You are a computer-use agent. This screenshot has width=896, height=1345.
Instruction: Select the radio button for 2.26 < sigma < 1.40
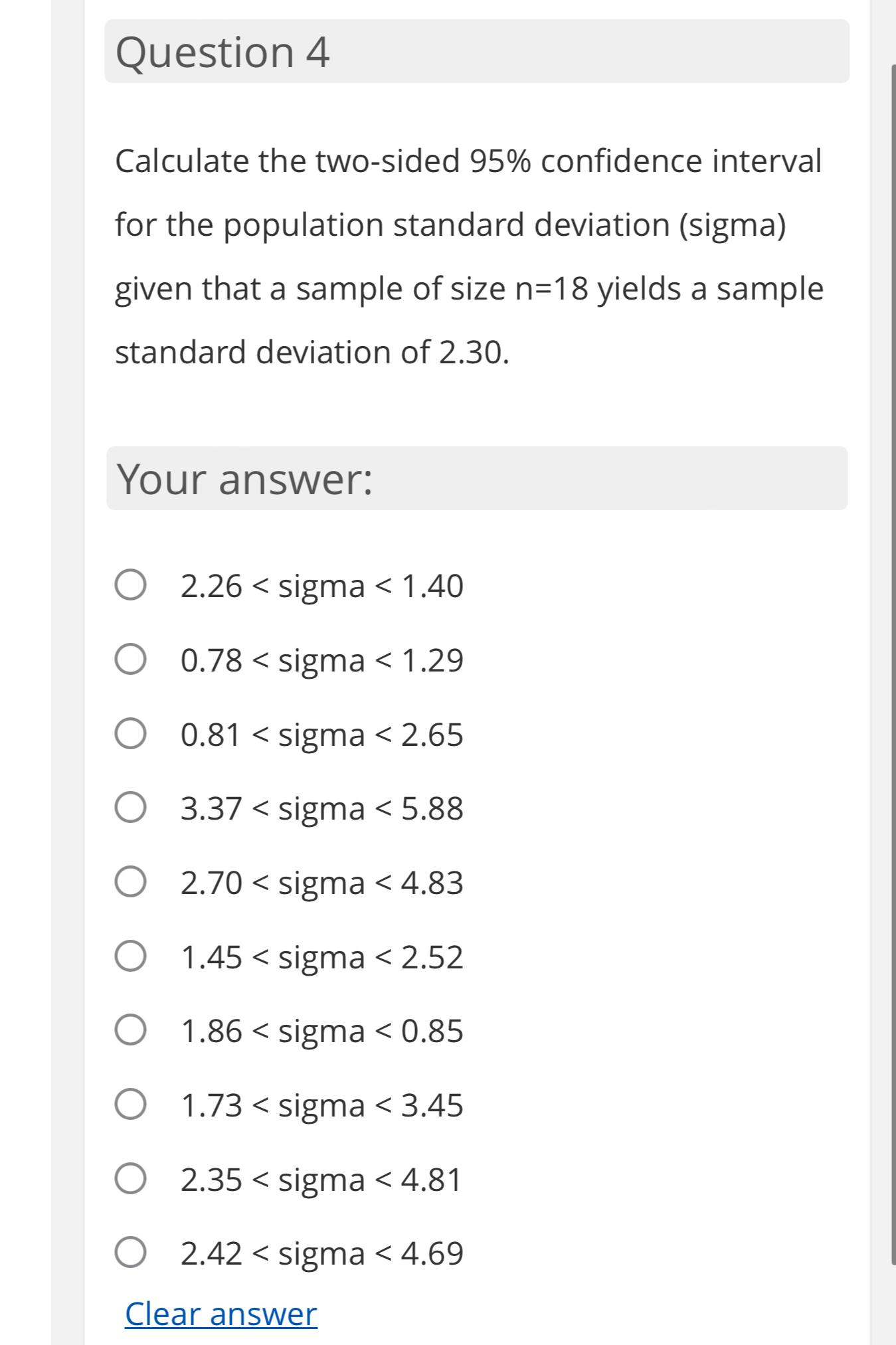(x=133, y=585)
